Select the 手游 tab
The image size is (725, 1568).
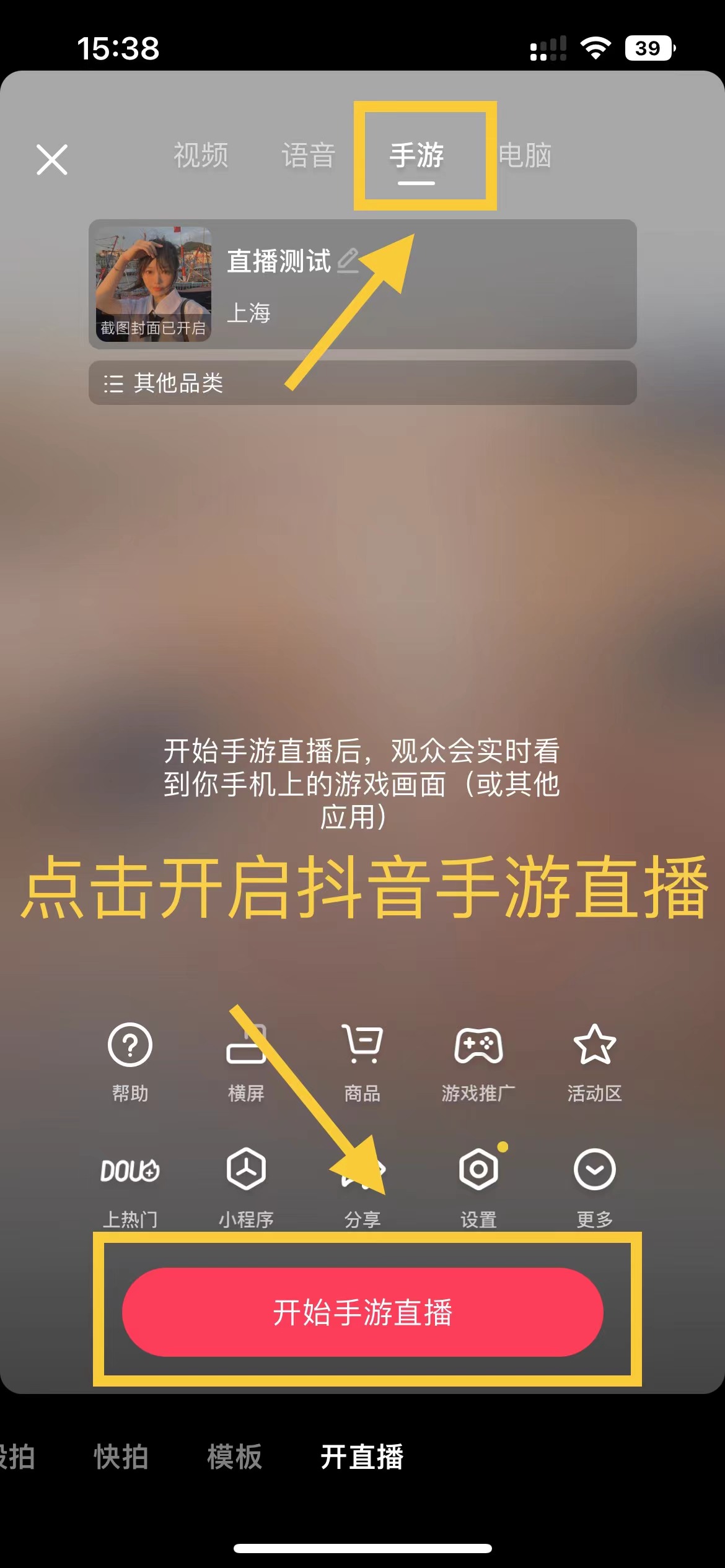click(416, 155)
